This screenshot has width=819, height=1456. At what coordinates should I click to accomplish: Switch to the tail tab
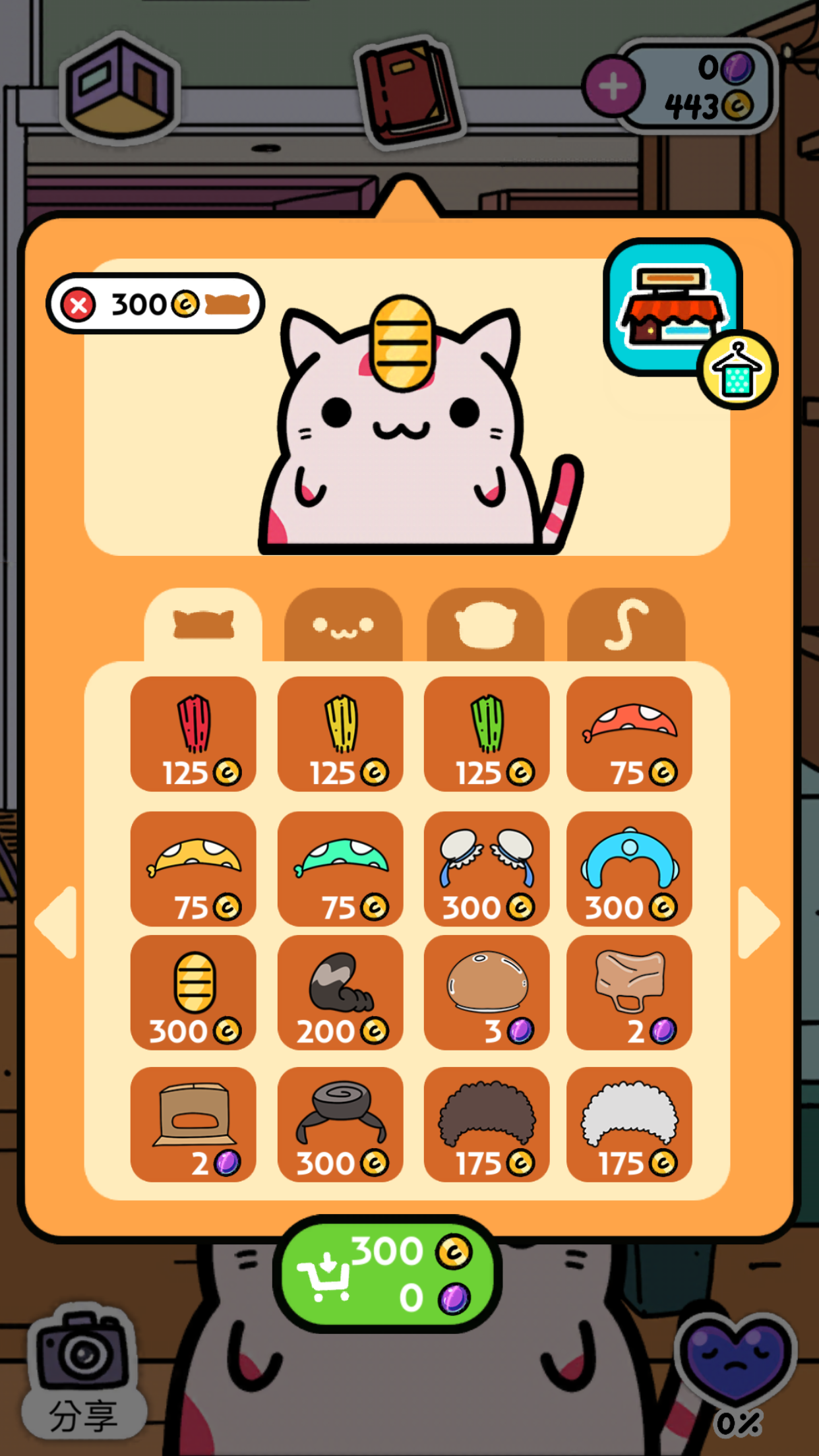pyautogui.click(x=626, y=625)
